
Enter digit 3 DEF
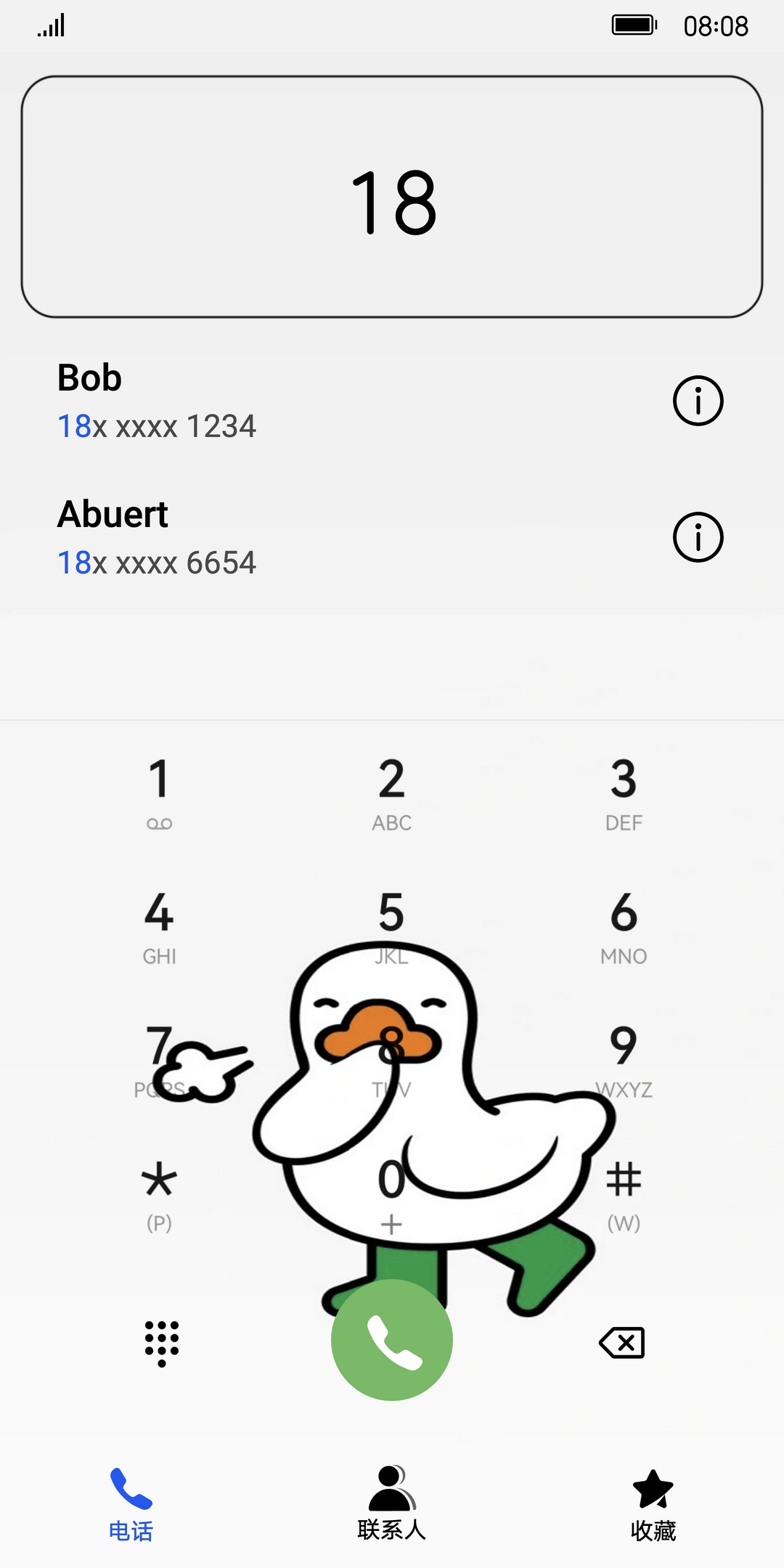[x=624, y=793]
